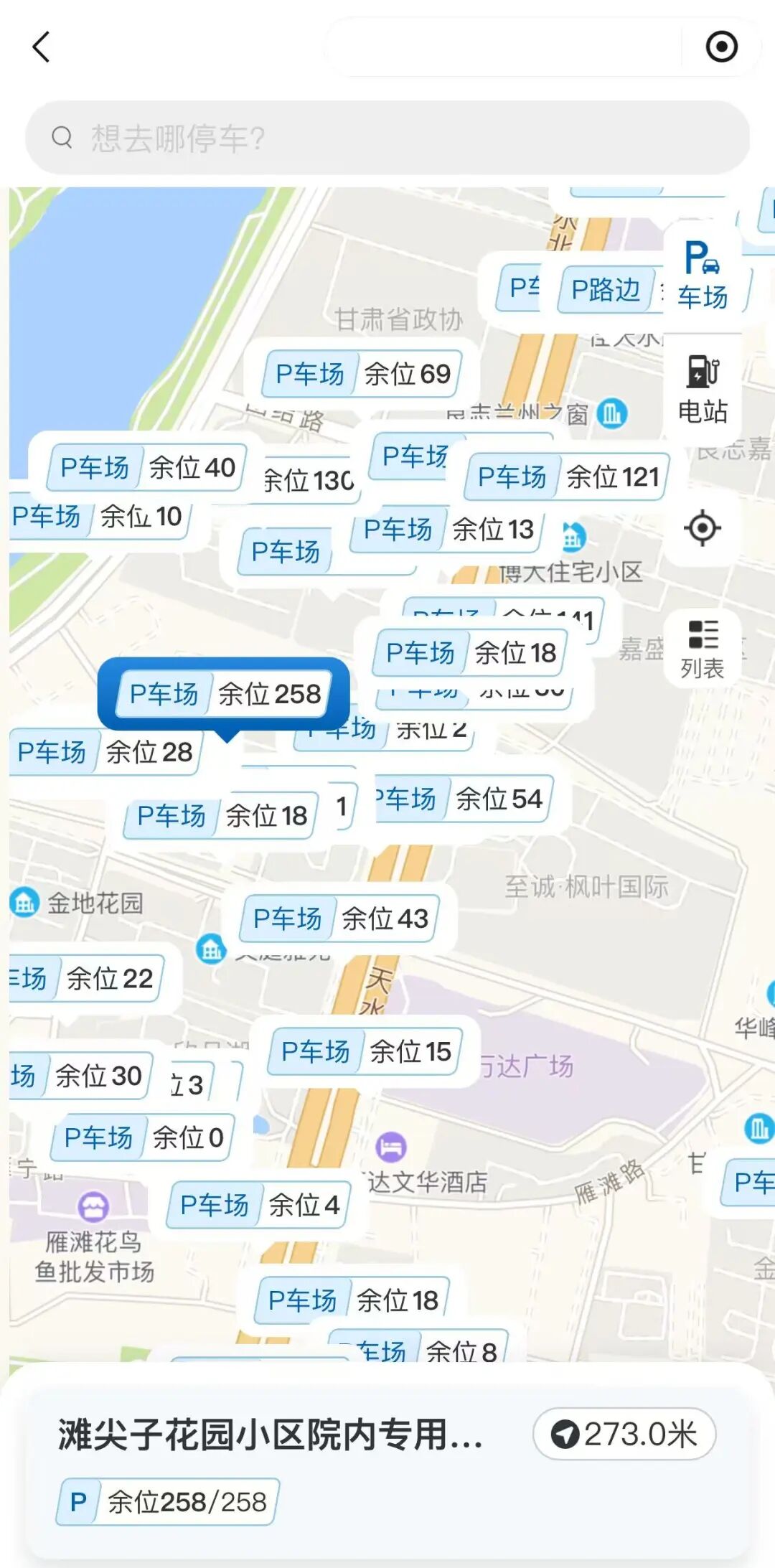Viewport: 775px width, 1568px height.
Task: Go back using the top-left arrow
Action: point(42,47)
